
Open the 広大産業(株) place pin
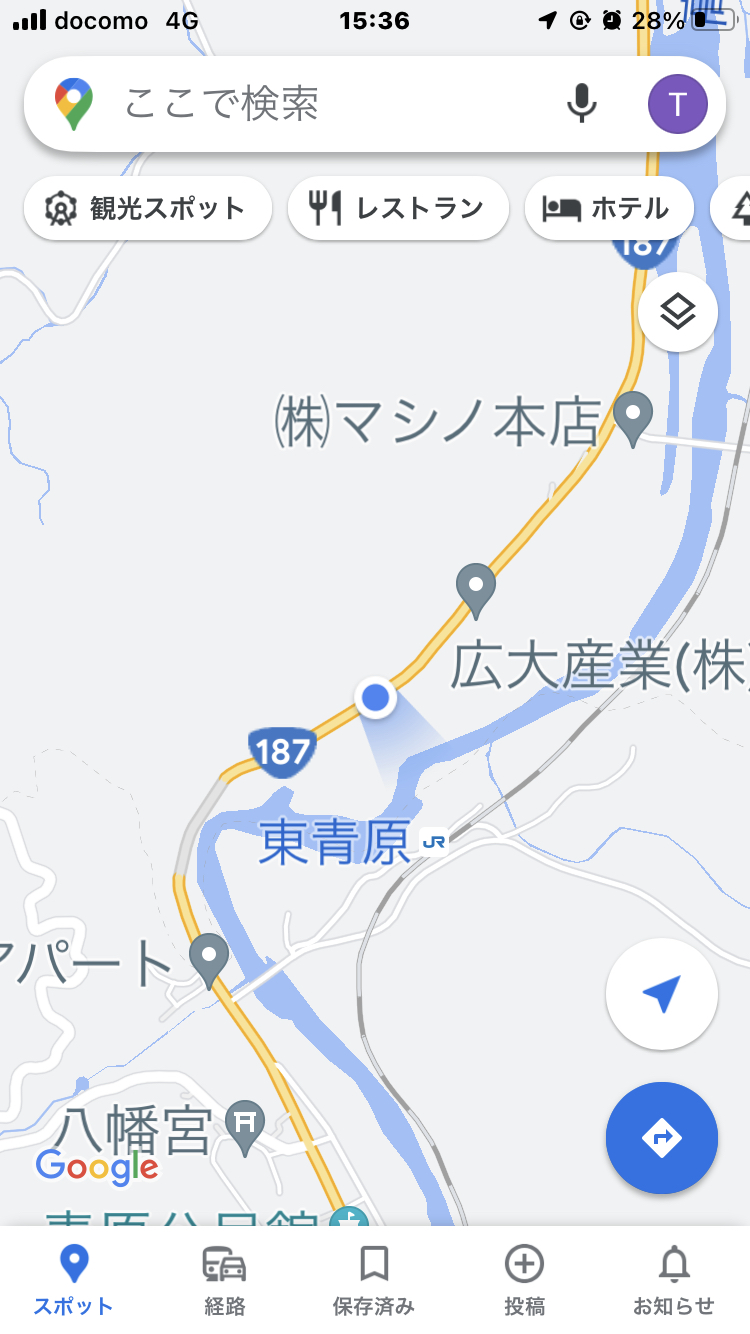pyautogui.click(x=476, y=591)
